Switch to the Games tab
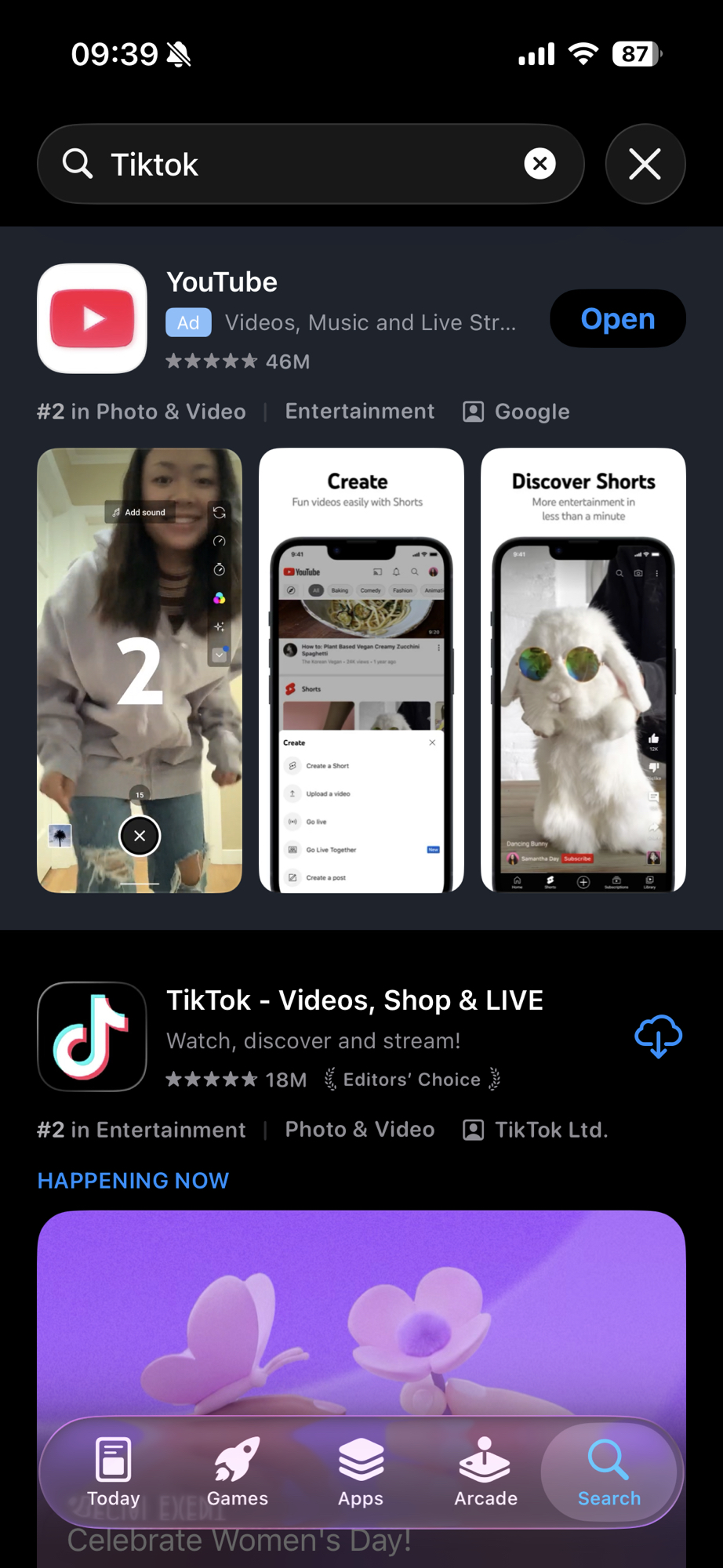 coord(238,1472)
